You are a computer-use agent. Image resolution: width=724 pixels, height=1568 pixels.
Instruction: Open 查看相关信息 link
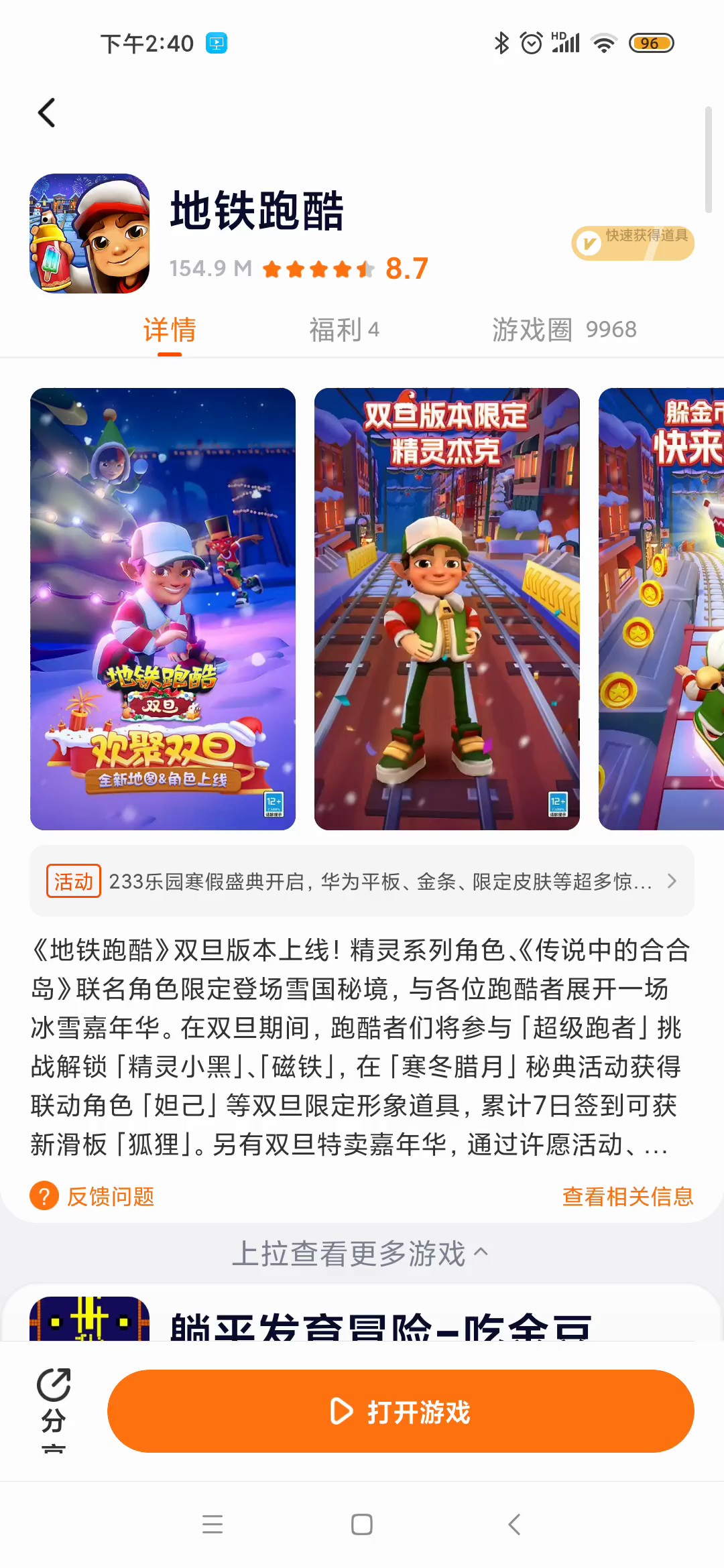627,1196
